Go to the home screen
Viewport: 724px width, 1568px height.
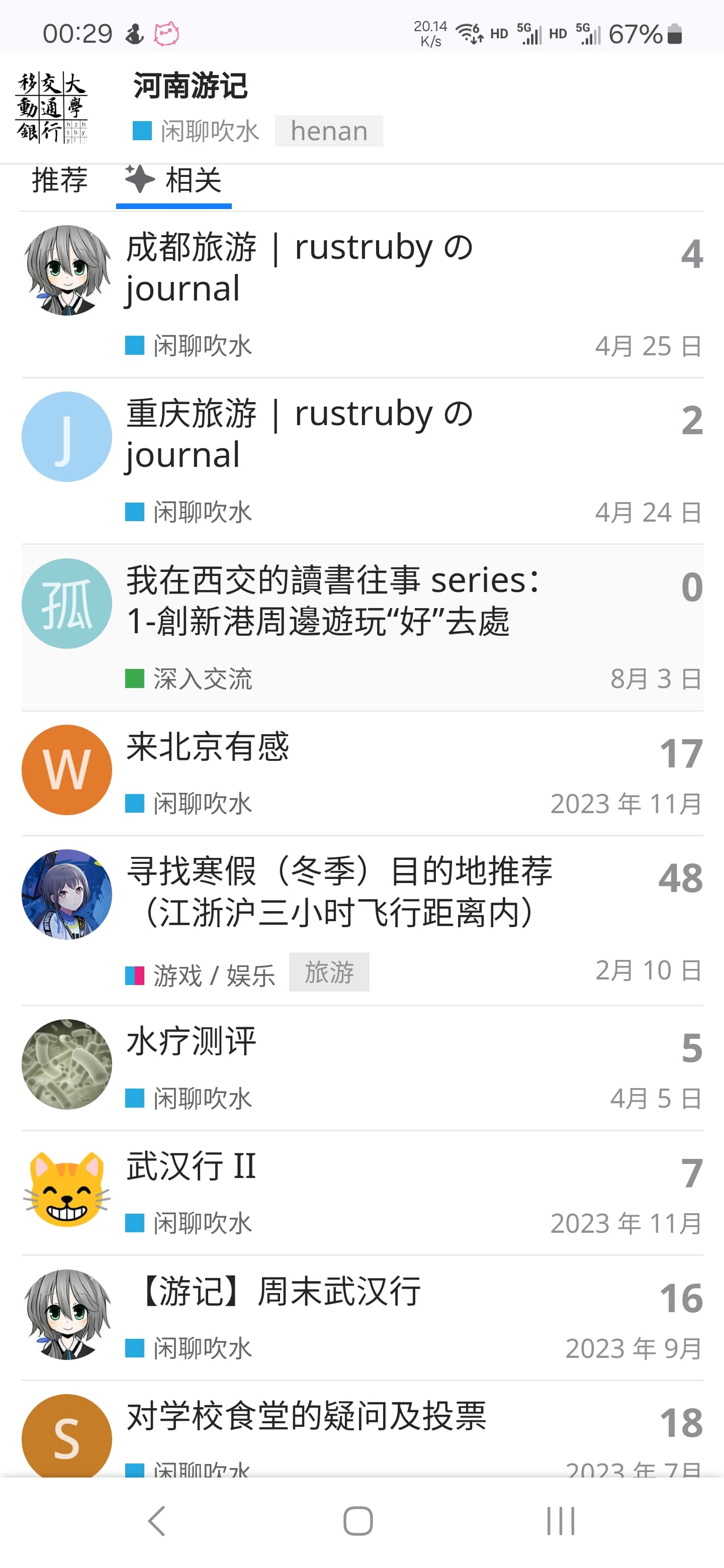coord(358,1521)
